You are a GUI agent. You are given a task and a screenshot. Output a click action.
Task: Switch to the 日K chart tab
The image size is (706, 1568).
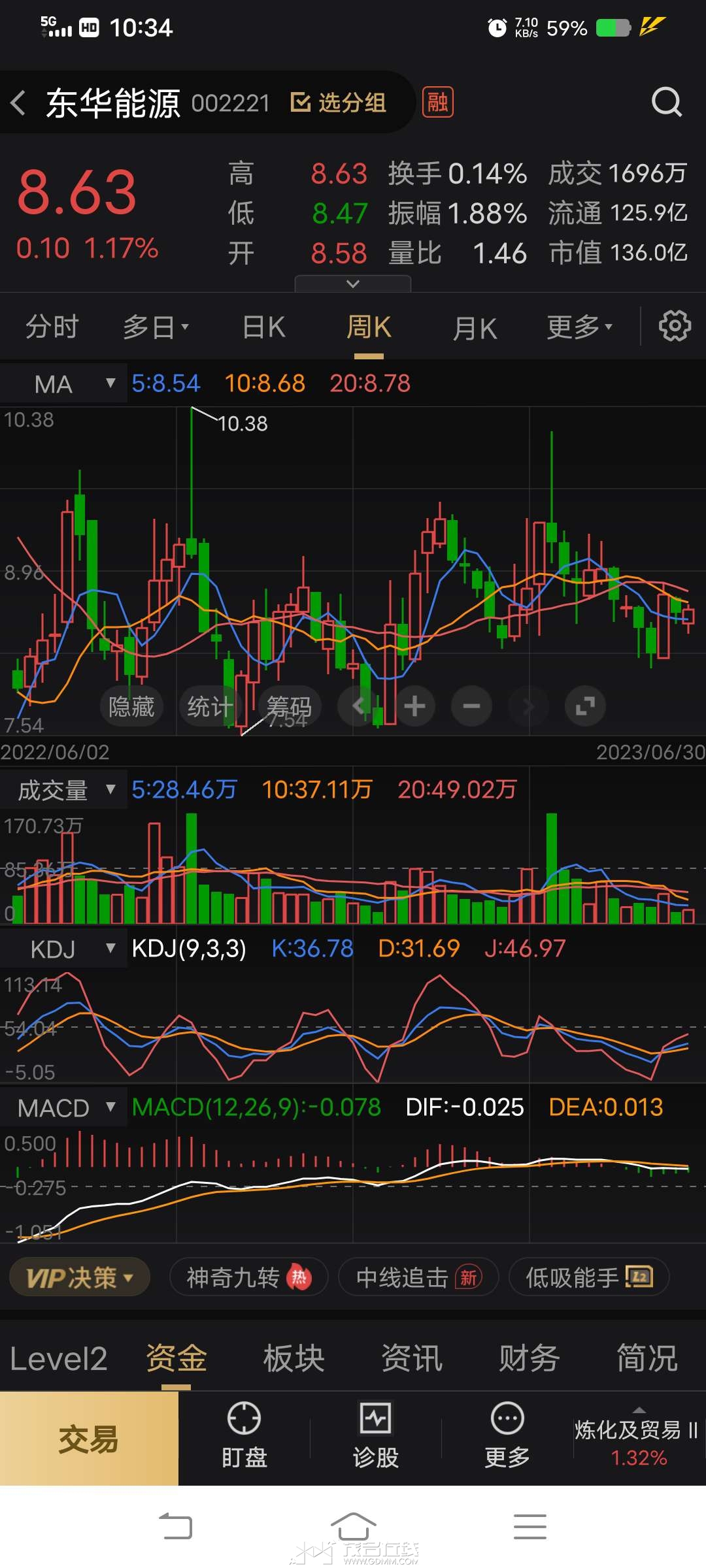(264, 327)
